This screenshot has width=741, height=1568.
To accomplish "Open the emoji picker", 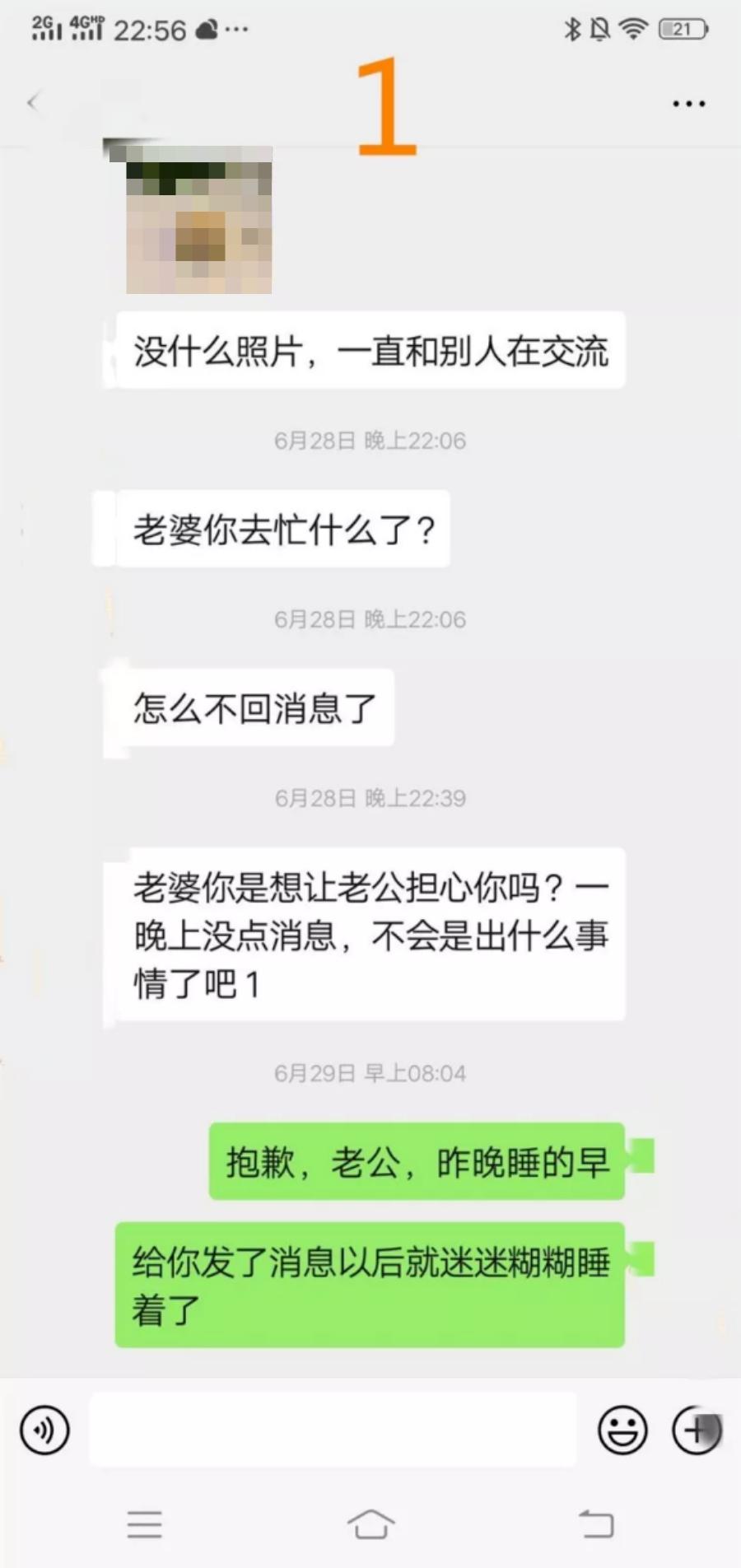I will point(622,1430).
